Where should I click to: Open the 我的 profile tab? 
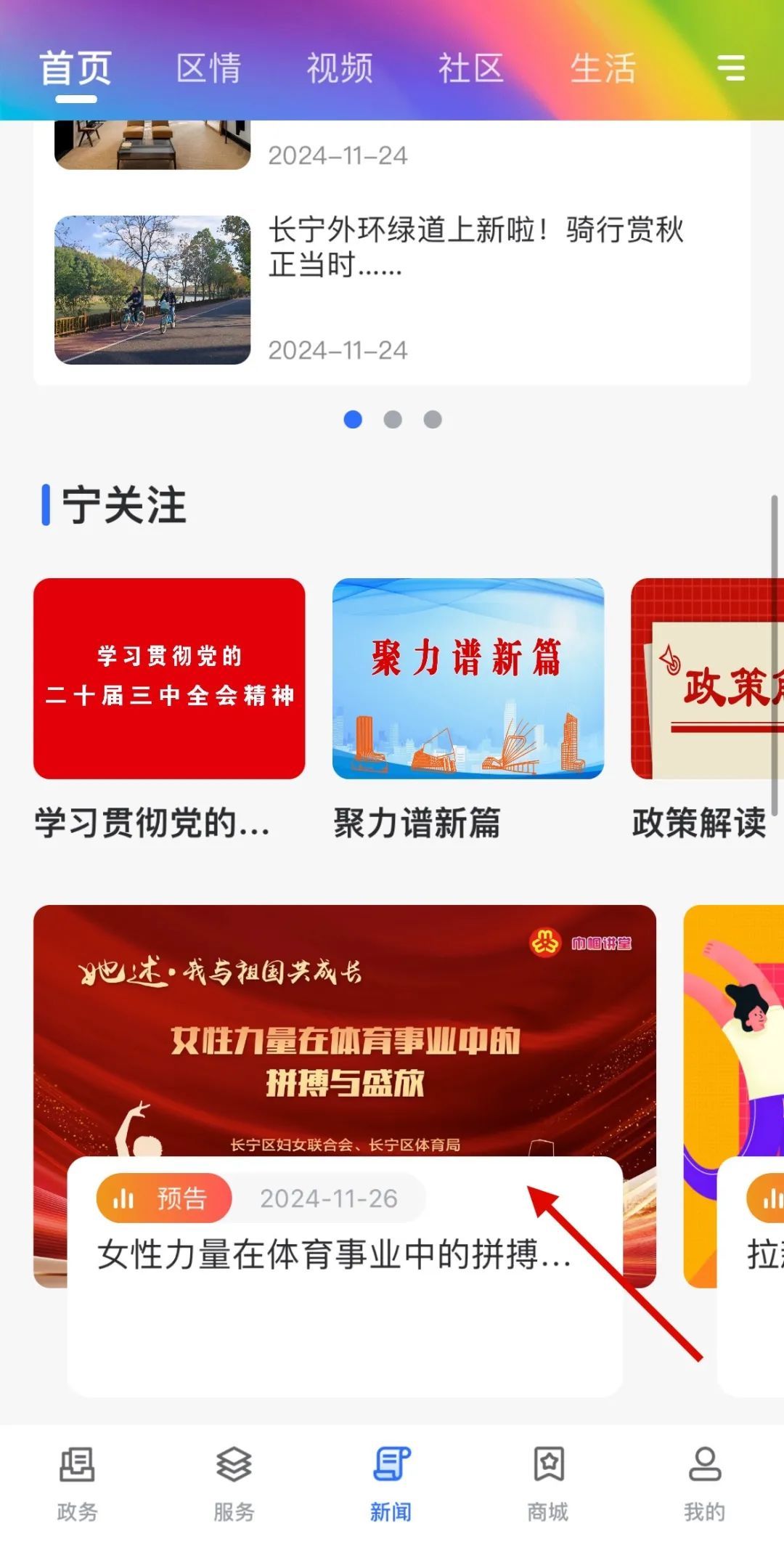tap(705, 1483)
